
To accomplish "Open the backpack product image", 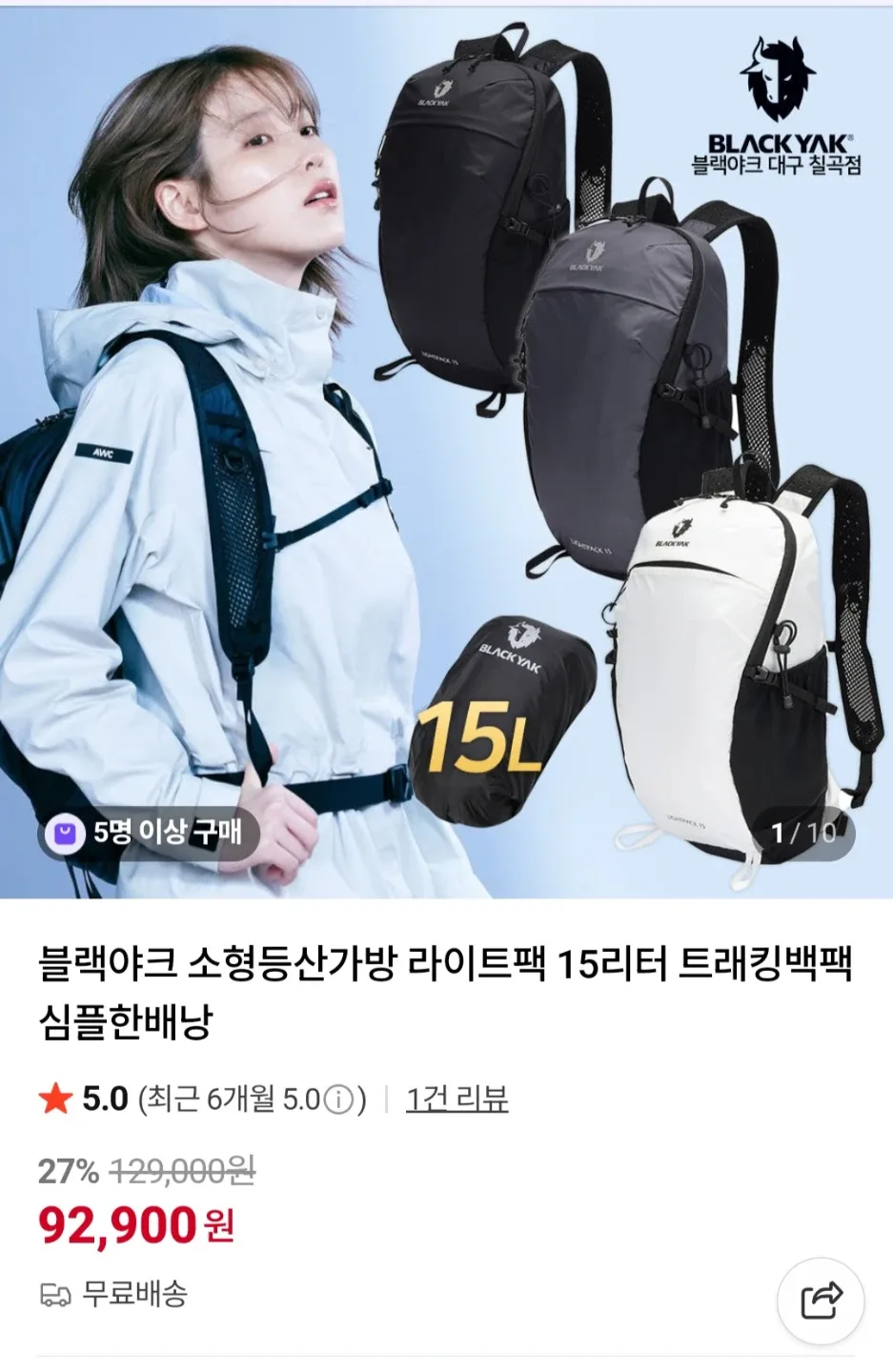I will [x=446, y=448].
